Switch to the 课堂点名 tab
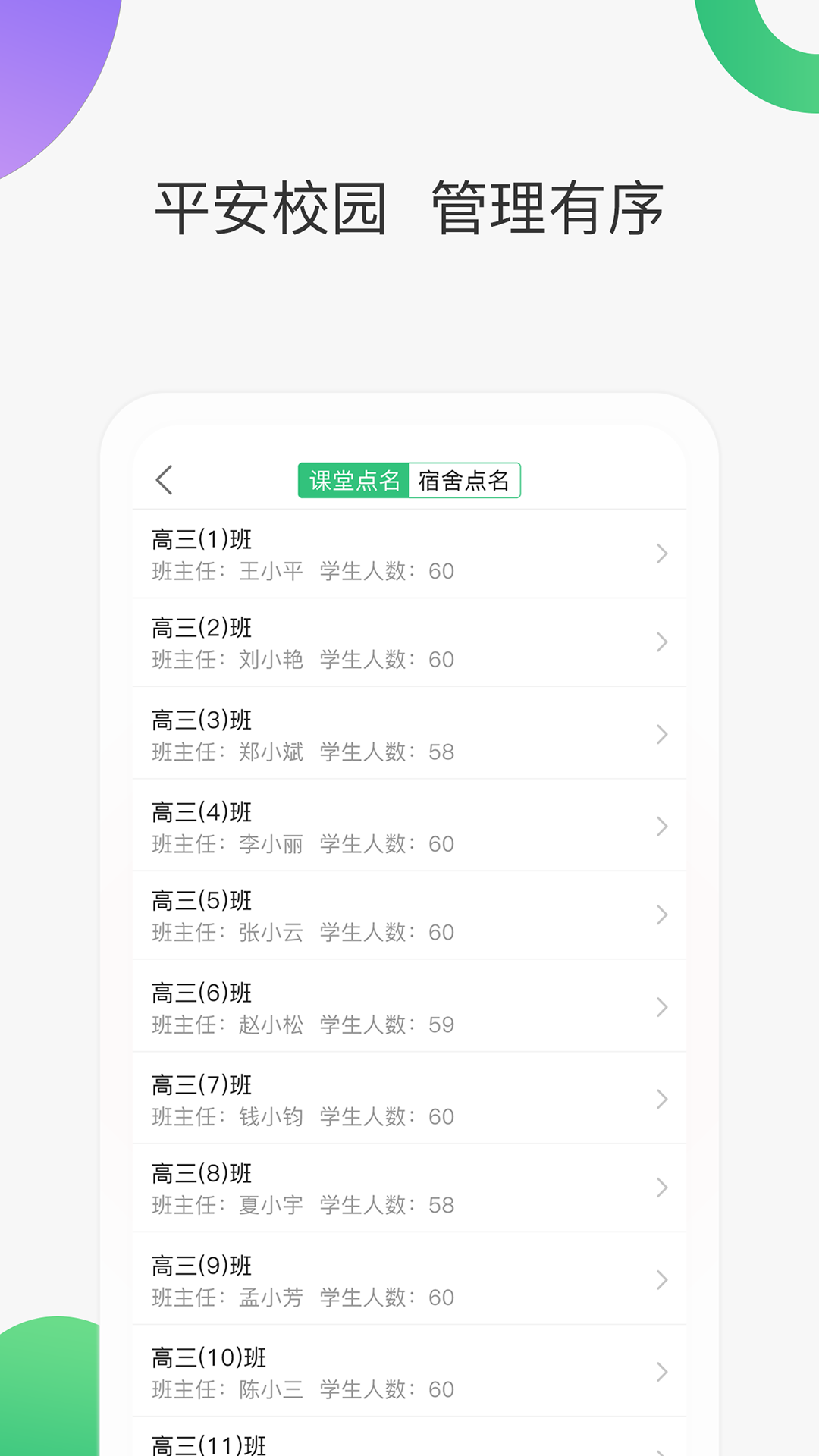 pos(353,479)
